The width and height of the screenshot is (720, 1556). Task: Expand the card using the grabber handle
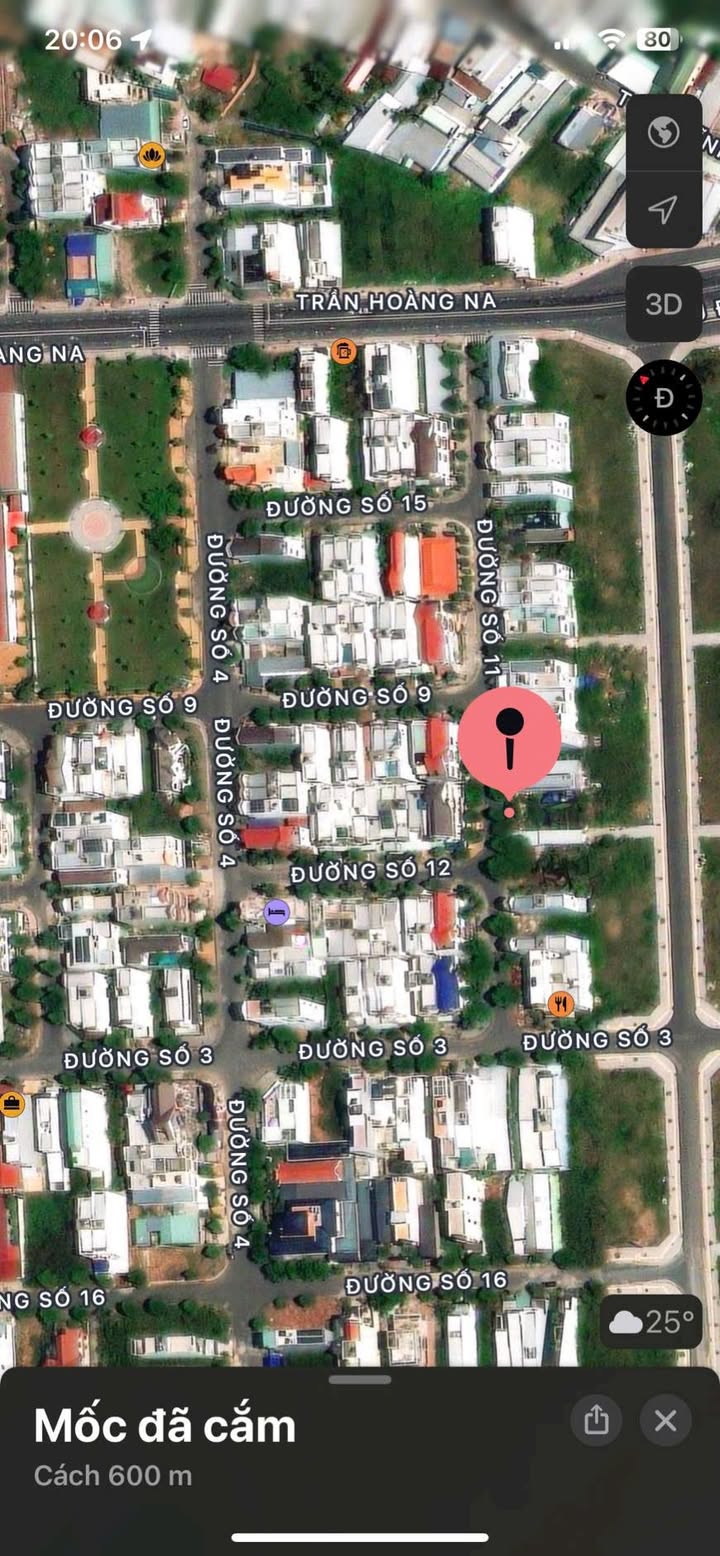360,1380
